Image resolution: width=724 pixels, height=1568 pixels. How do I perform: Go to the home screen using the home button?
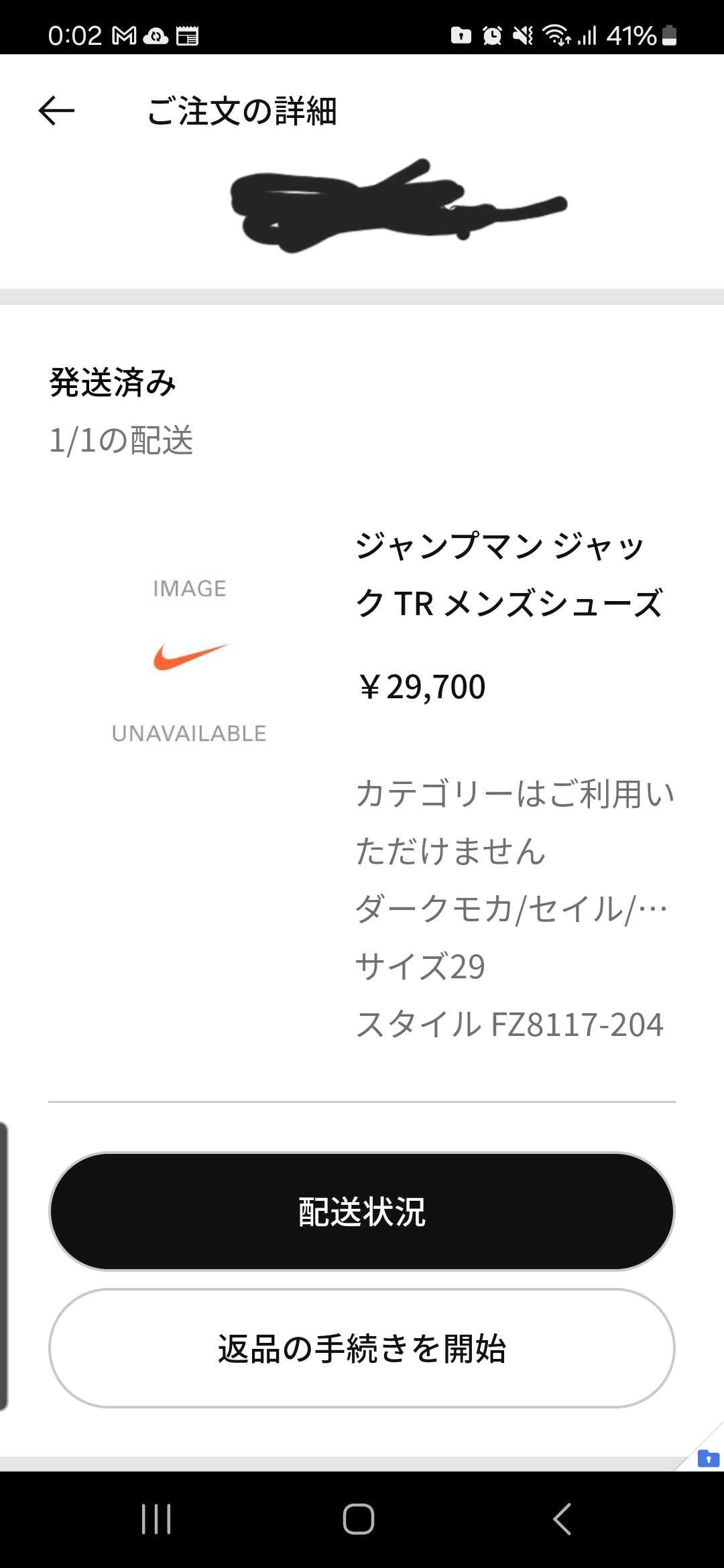coord(359,1518)
